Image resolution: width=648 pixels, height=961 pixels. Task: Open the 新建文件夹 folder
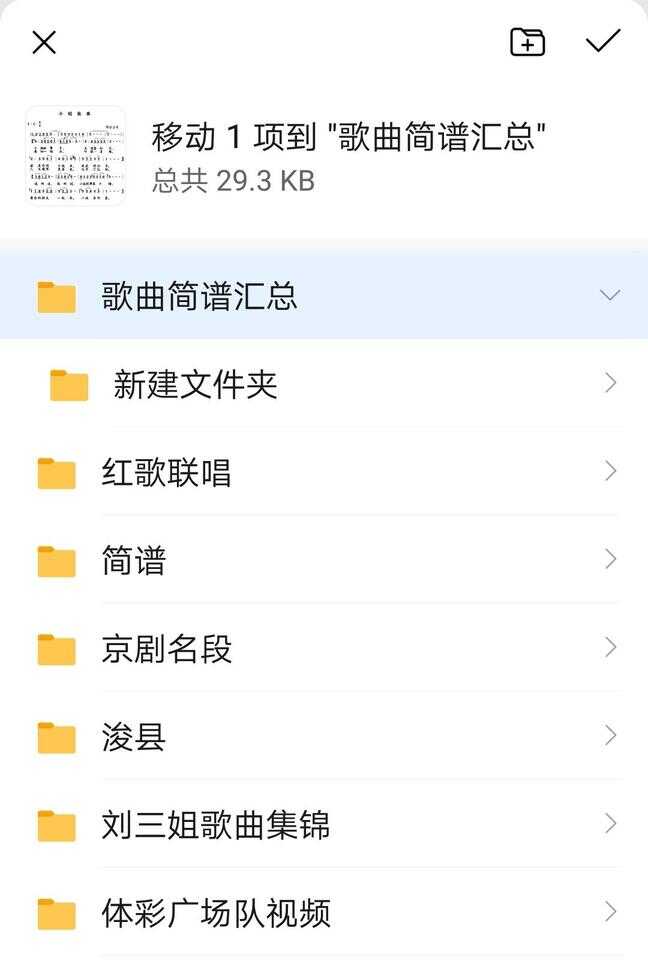195,384
